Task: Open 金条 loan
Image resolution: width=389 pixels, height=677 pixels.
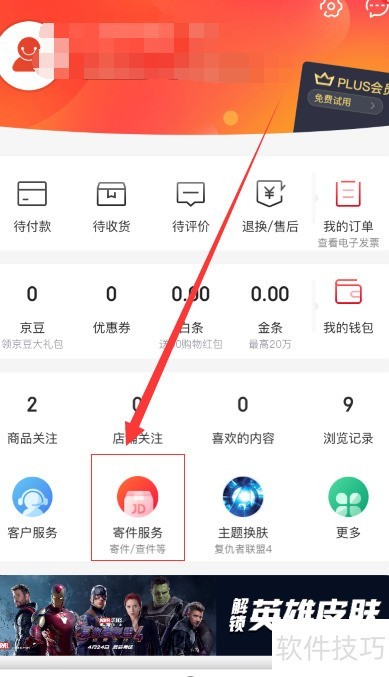Action: pyautogui.click(x=270, y=317)
